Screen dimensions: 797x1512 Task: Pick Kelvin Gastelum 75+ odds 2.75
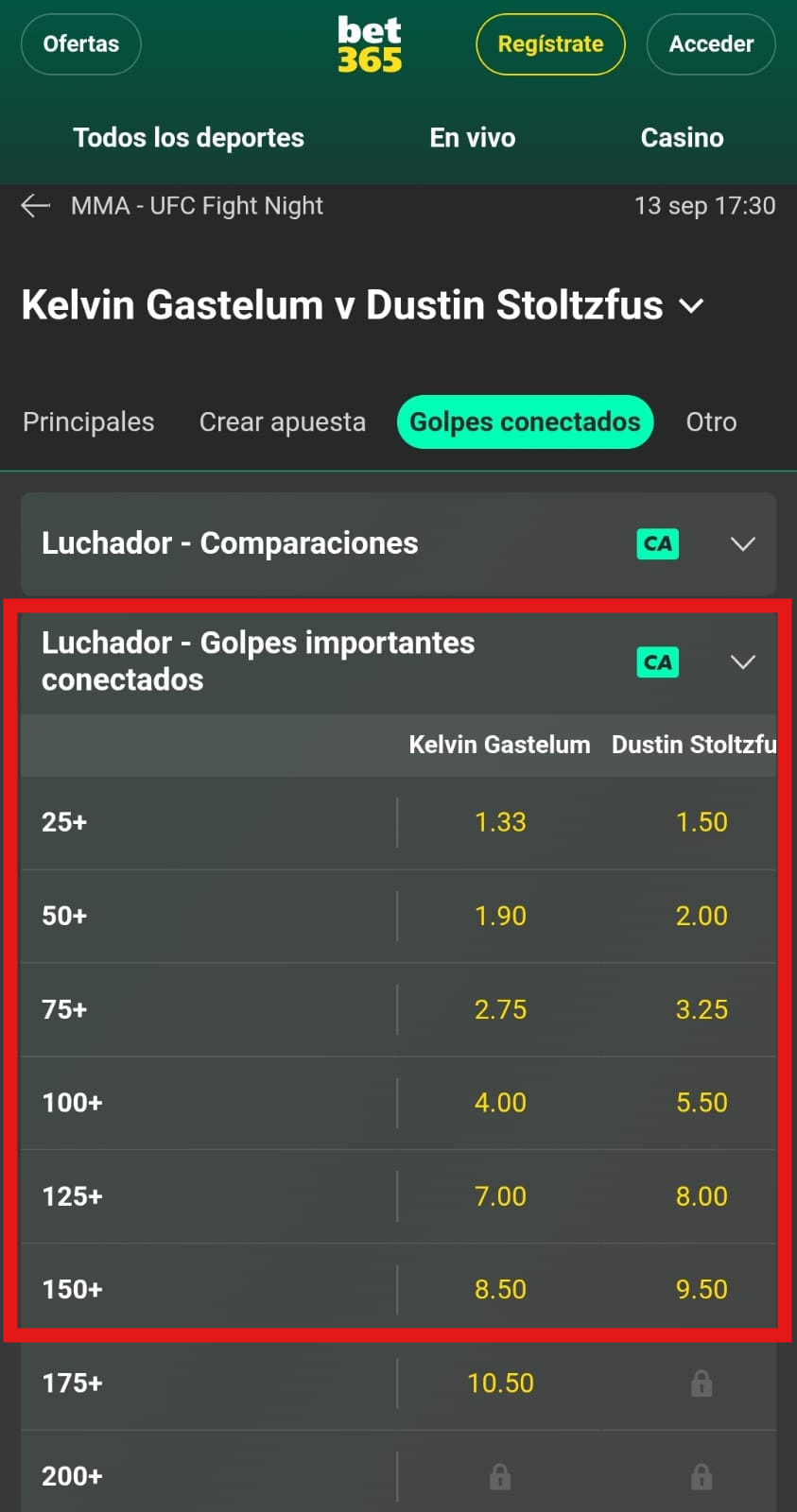500,1009
